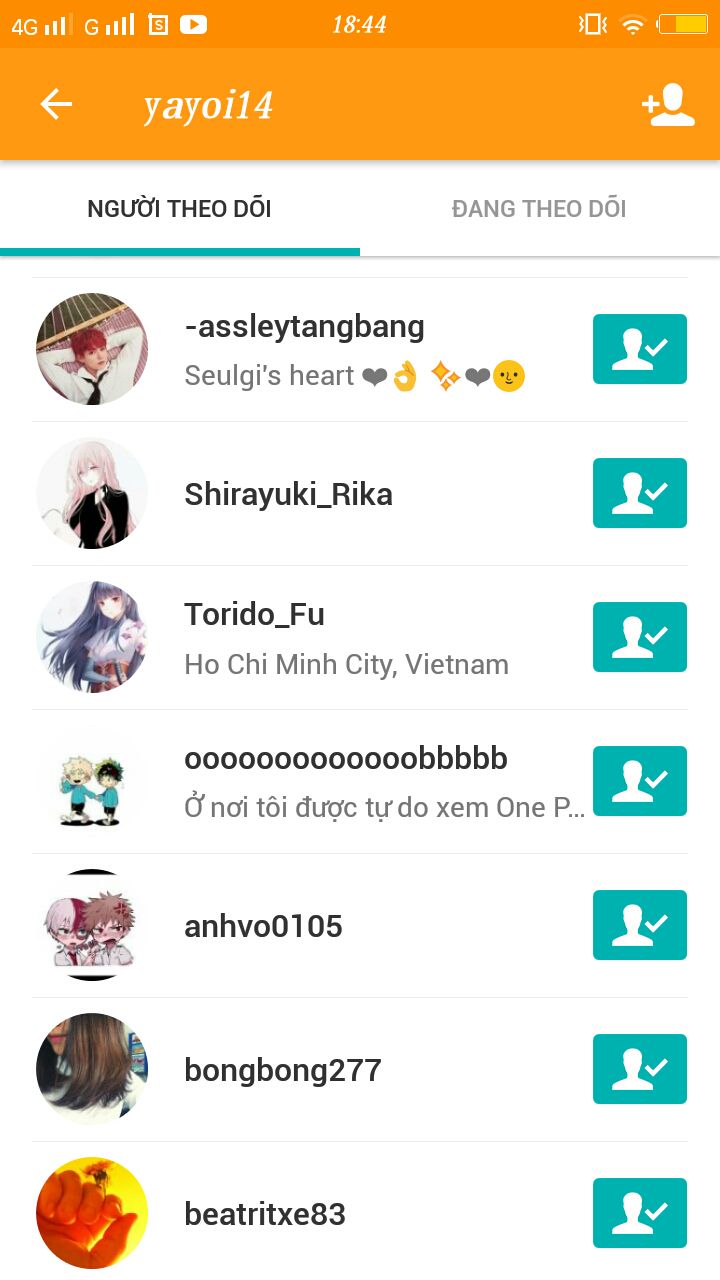Toggle follow button for Torido_Fu
720x1280 pixels.
tap(639, 637)
